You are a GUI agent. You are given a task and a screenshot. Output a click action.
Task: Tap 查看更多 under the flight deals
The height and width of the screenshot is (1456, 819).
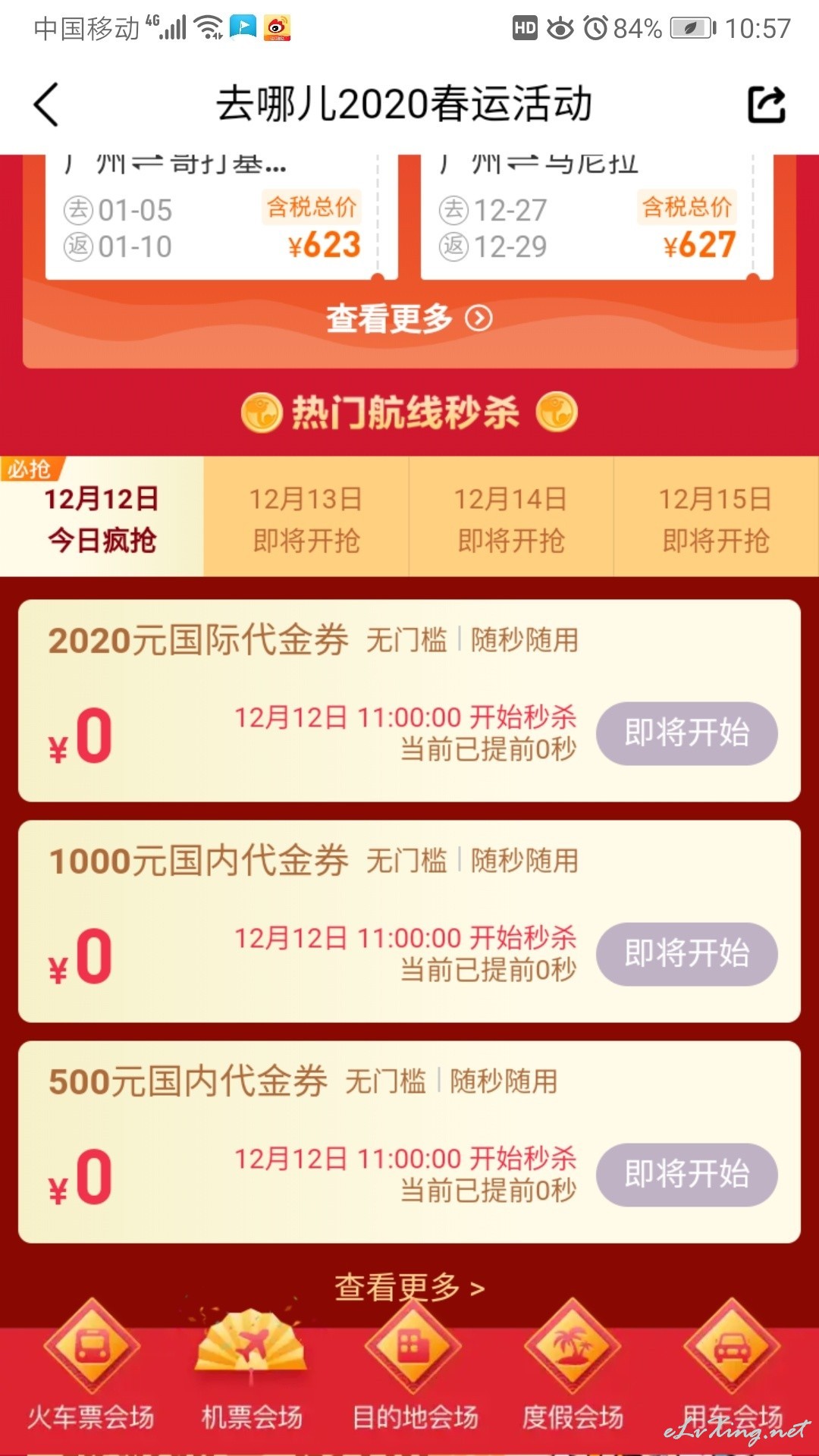point(409,318)
